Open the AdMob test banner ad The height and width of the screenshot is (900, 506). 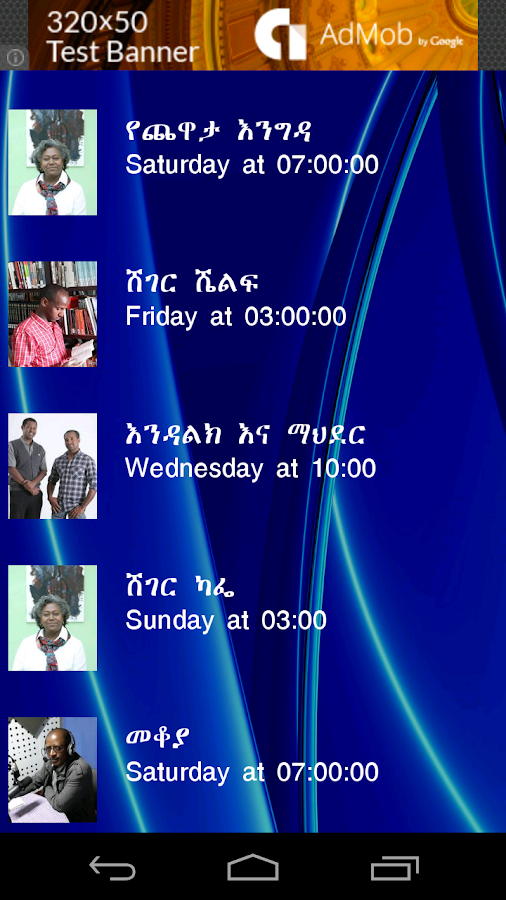(253, 35)
